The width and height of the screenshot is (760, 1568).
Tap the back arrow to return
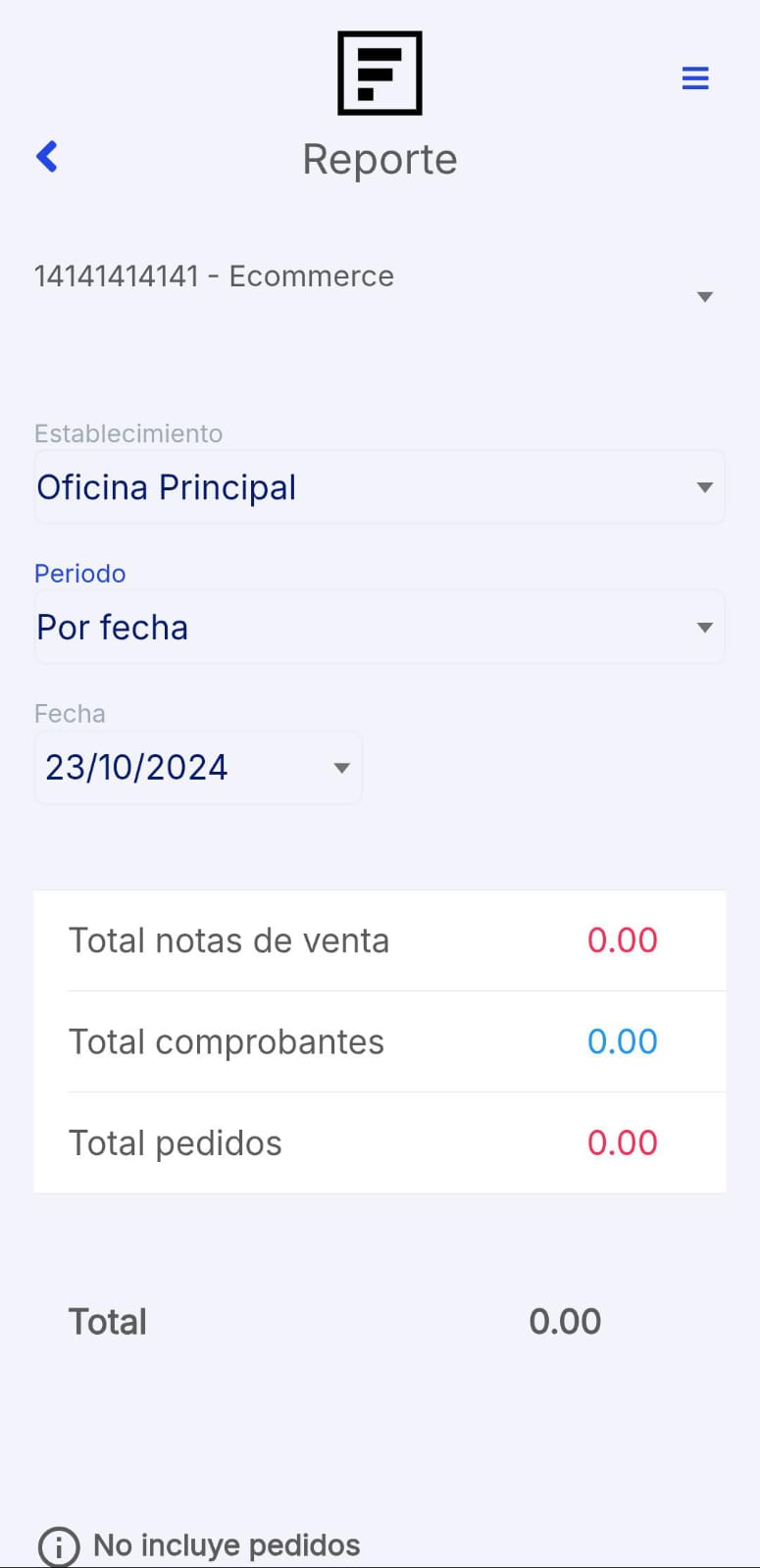coord(46,156)
